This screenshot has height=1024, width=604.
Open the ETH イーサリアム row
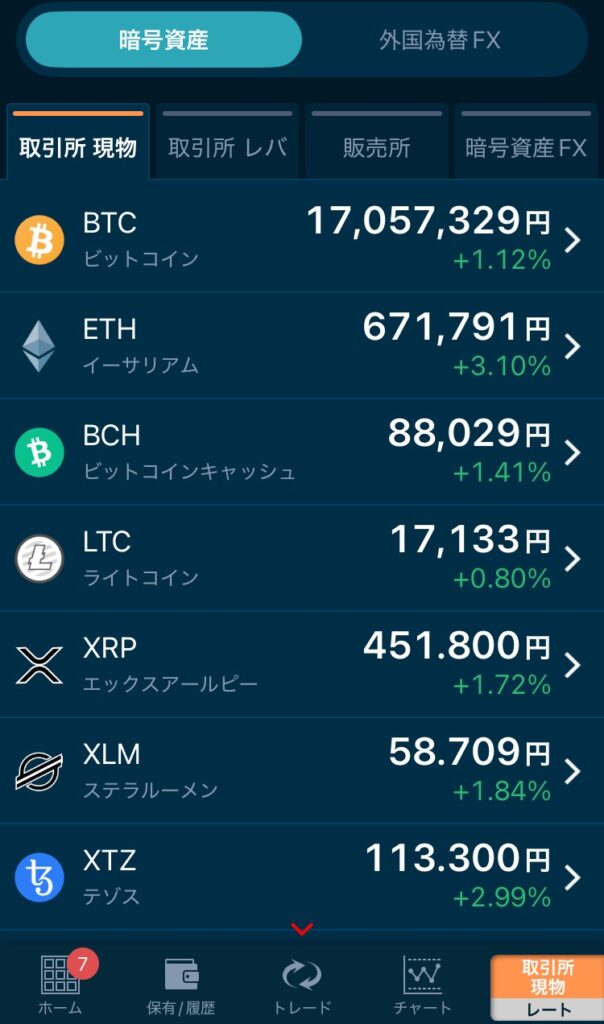coord(302,346)
